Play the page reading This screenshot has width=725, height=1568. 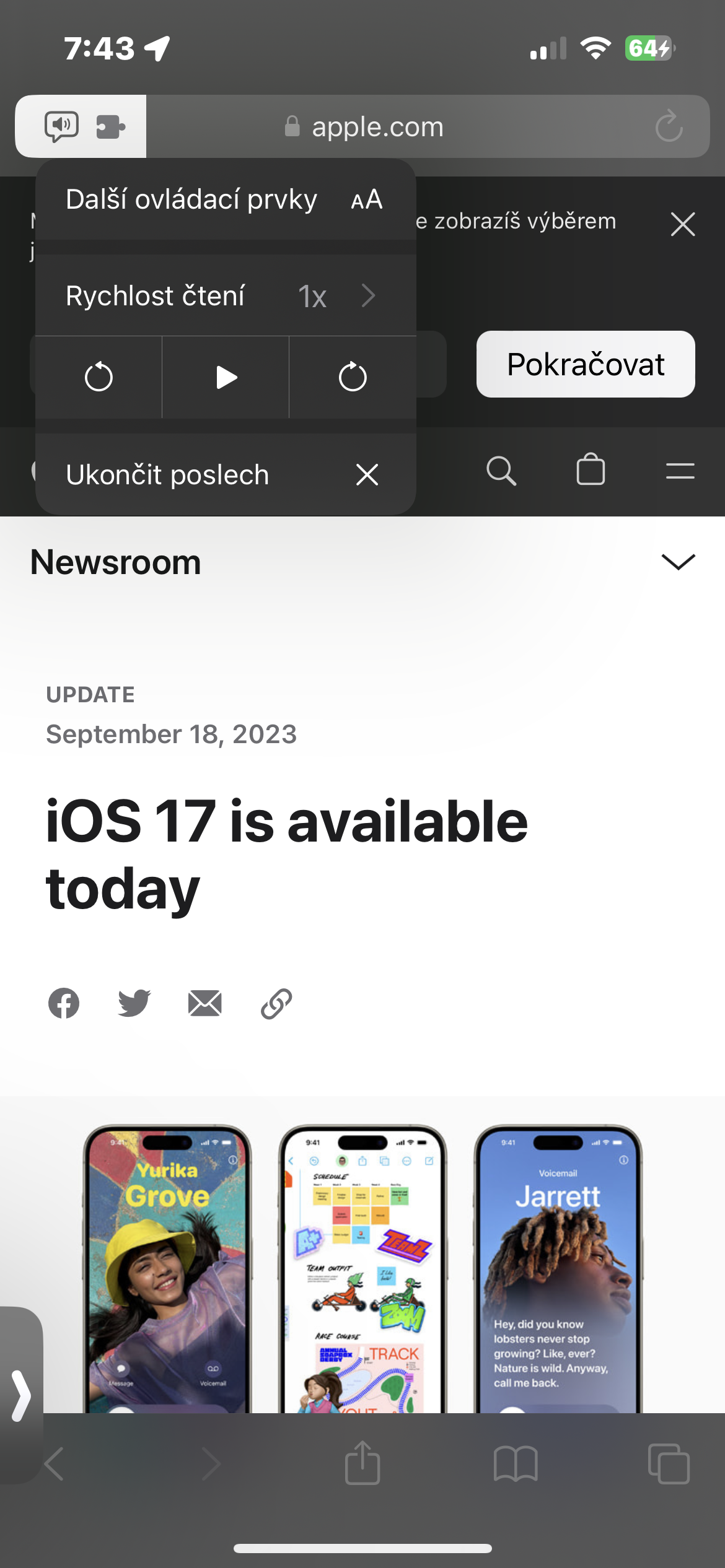pyautogui.click(x=226, y=377)
